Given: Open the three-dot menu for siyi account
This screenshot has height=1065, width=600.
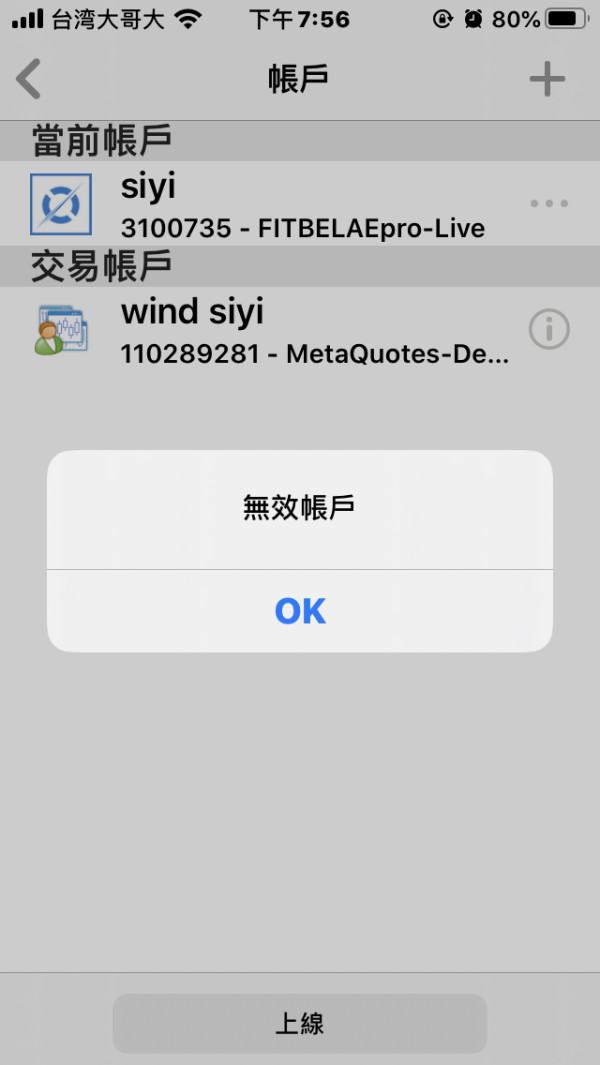Looking at the screenshot, I should 549,203.
